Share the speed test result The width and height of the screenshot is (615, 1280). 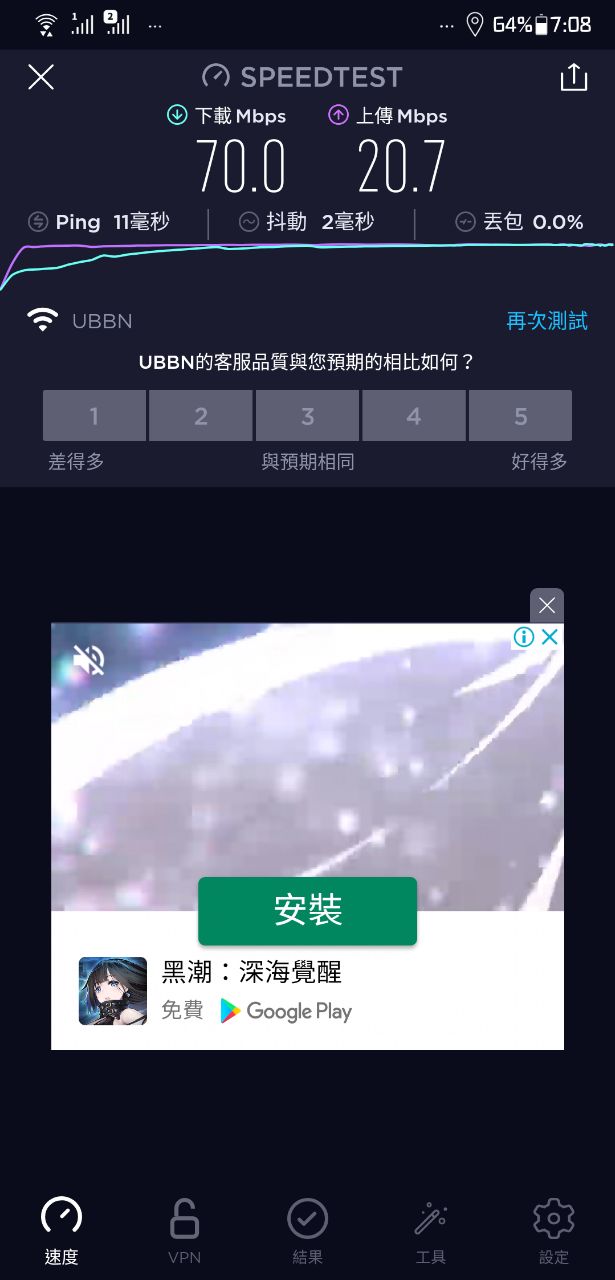pos(573,77)
